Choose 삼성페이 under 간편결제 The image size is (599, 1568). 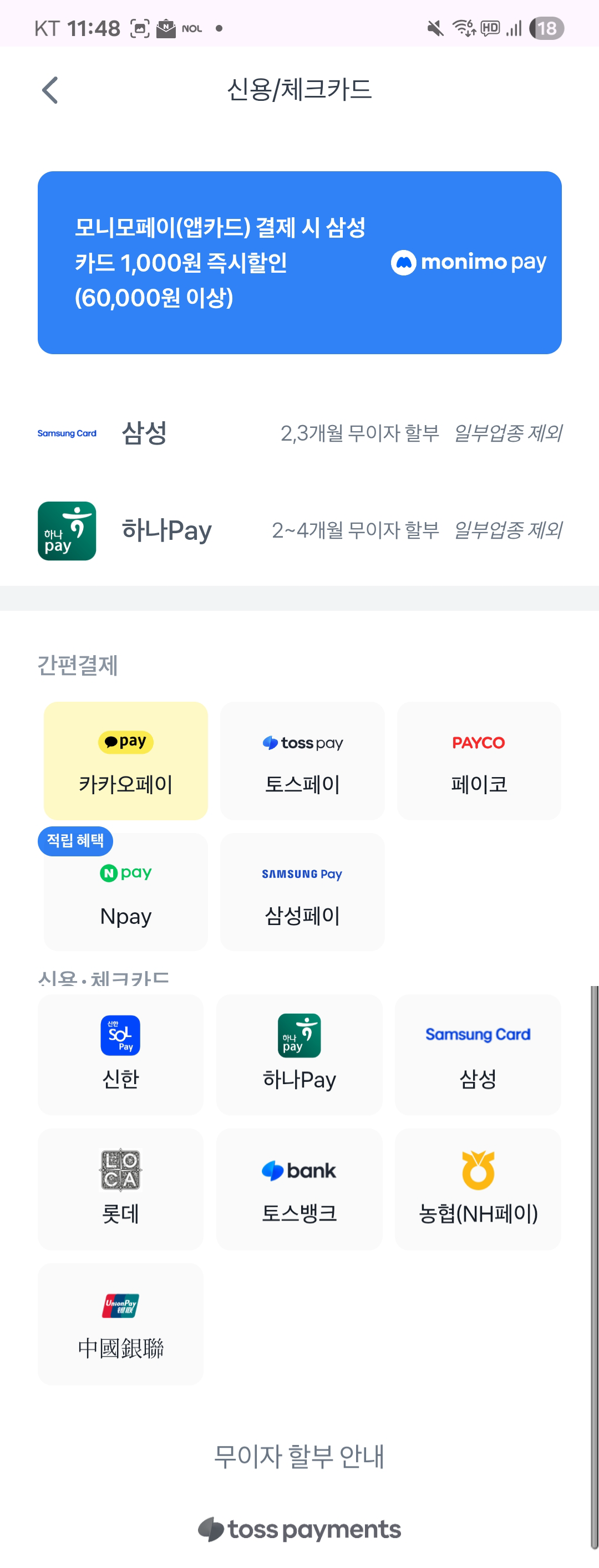pos(302,892)
